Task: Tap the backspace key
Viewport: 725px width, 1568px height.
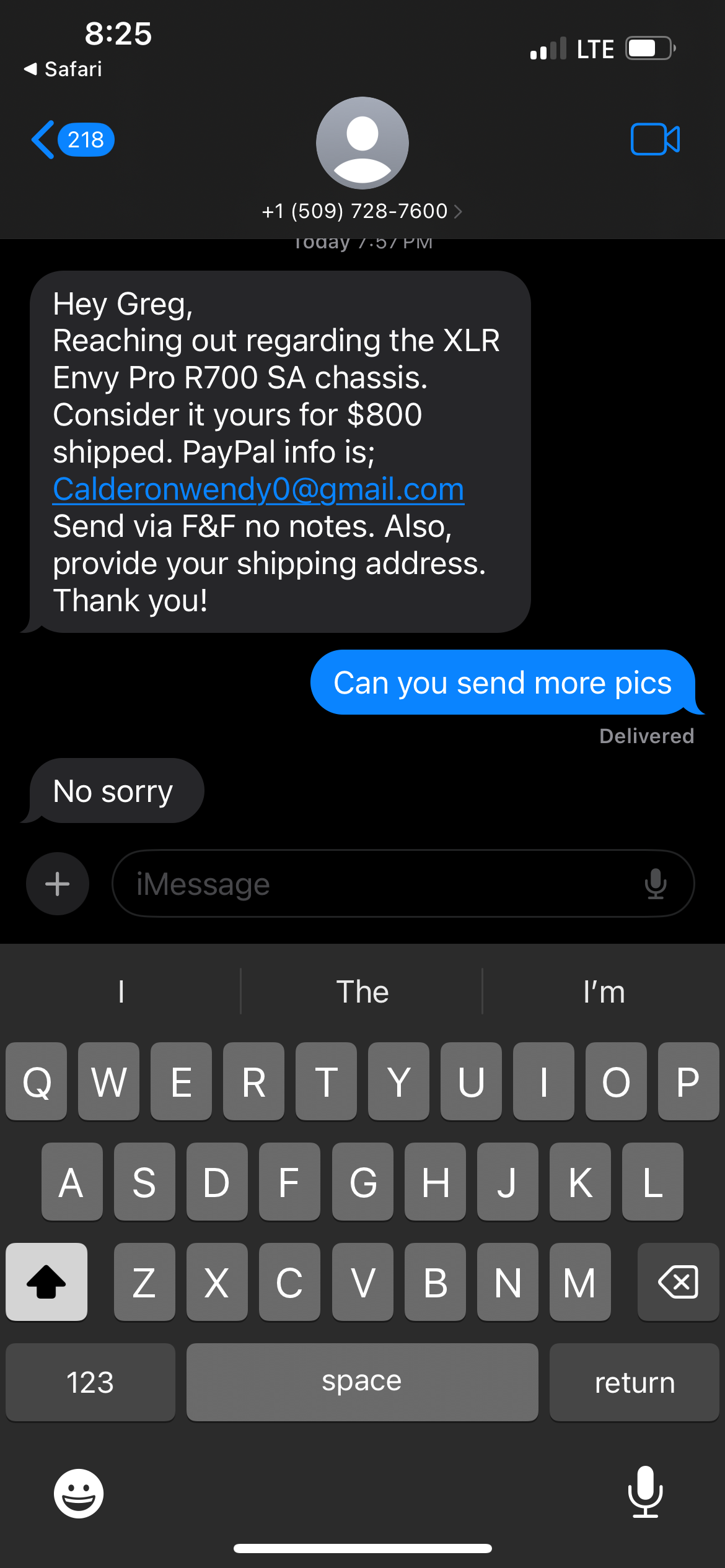Action: (678, 1282)
